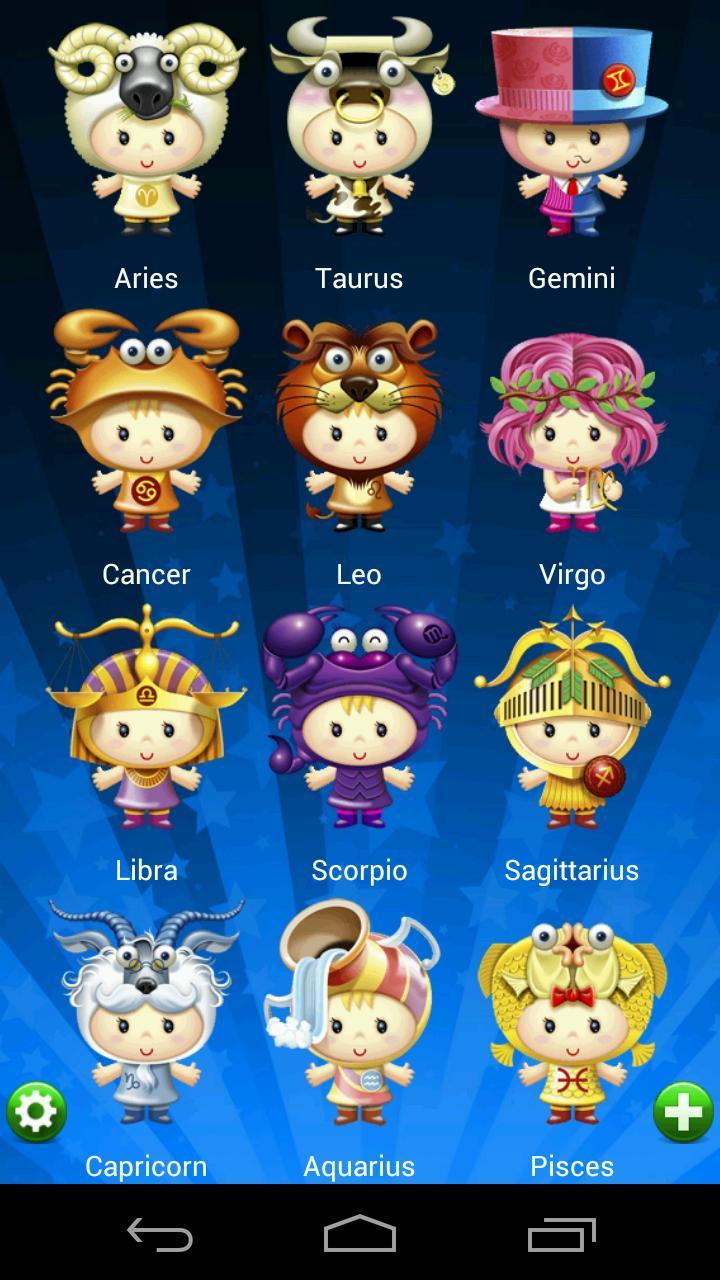720x1280 pixels.
Task: Tap the Pisces label text
Action: (572, 1165)
